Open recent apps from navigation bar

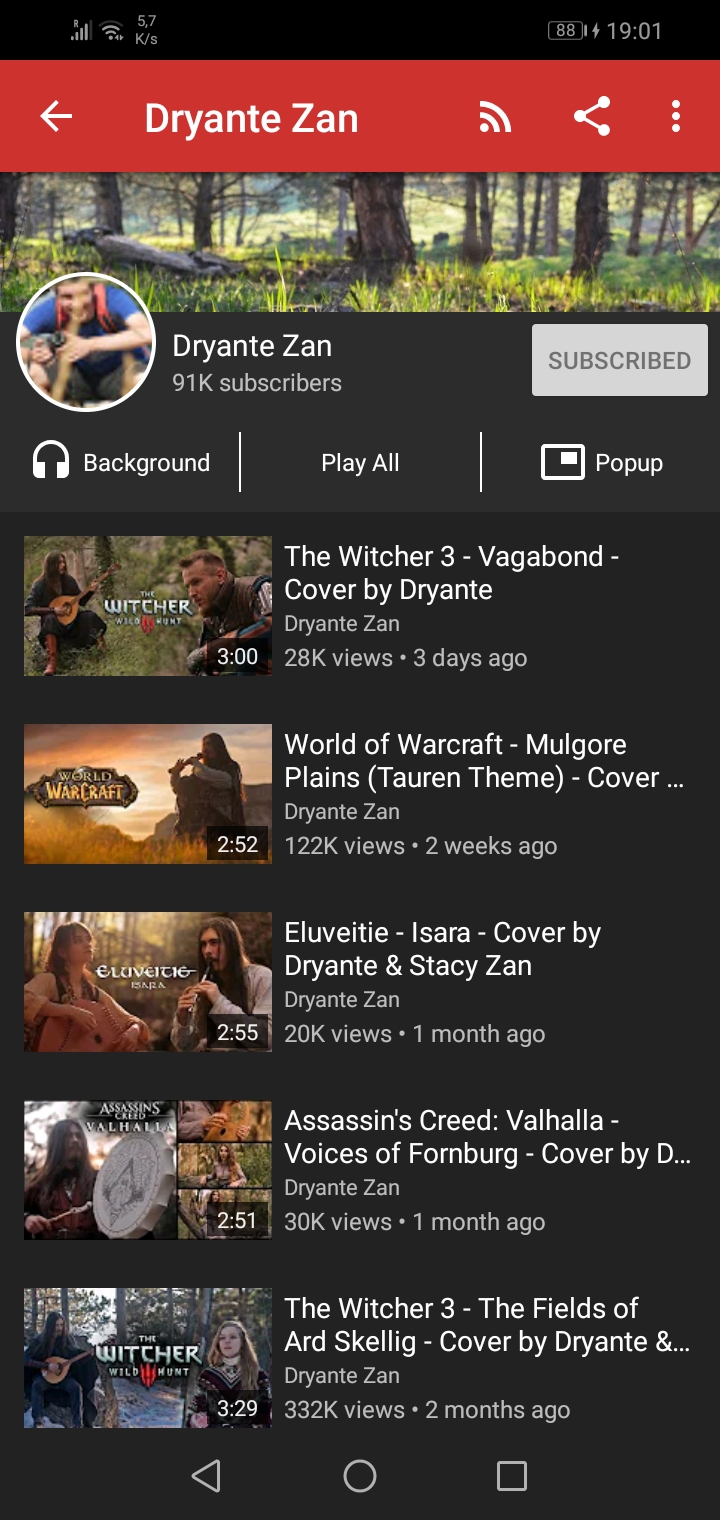(512, 1476)
